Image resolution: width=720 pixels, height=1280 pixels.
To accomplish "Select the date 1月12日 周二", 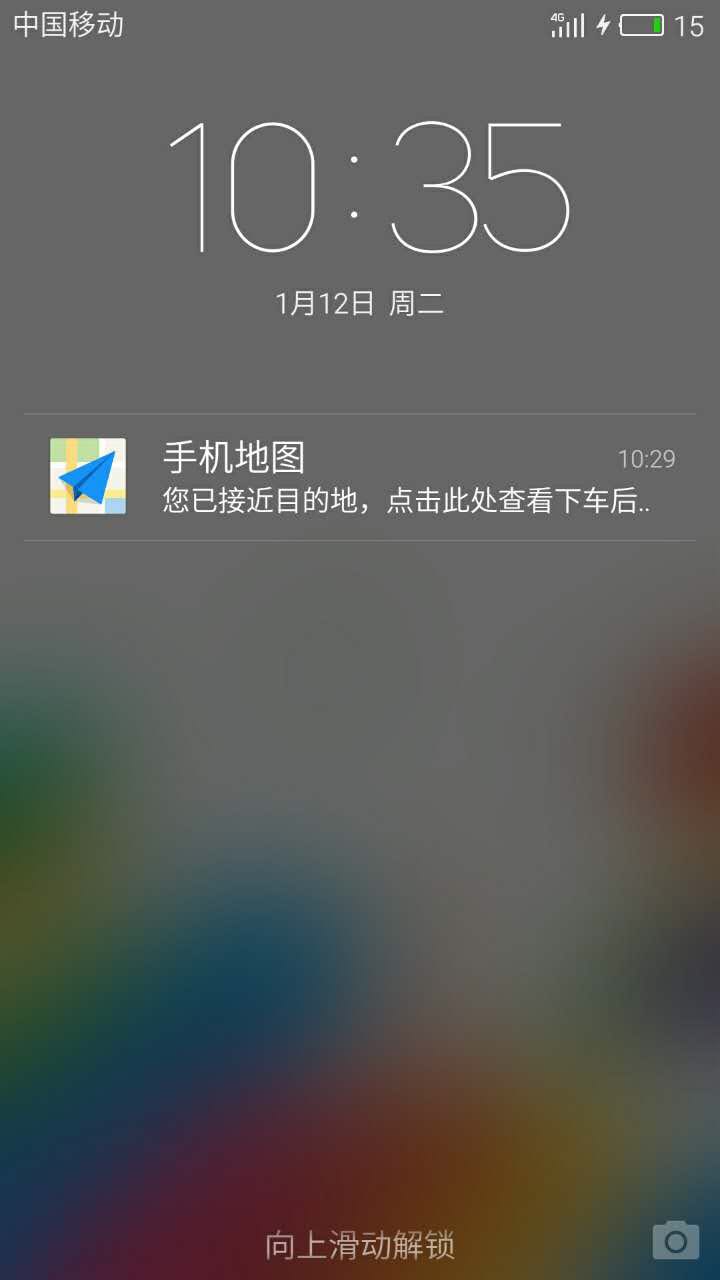I will tap(360, 303).
